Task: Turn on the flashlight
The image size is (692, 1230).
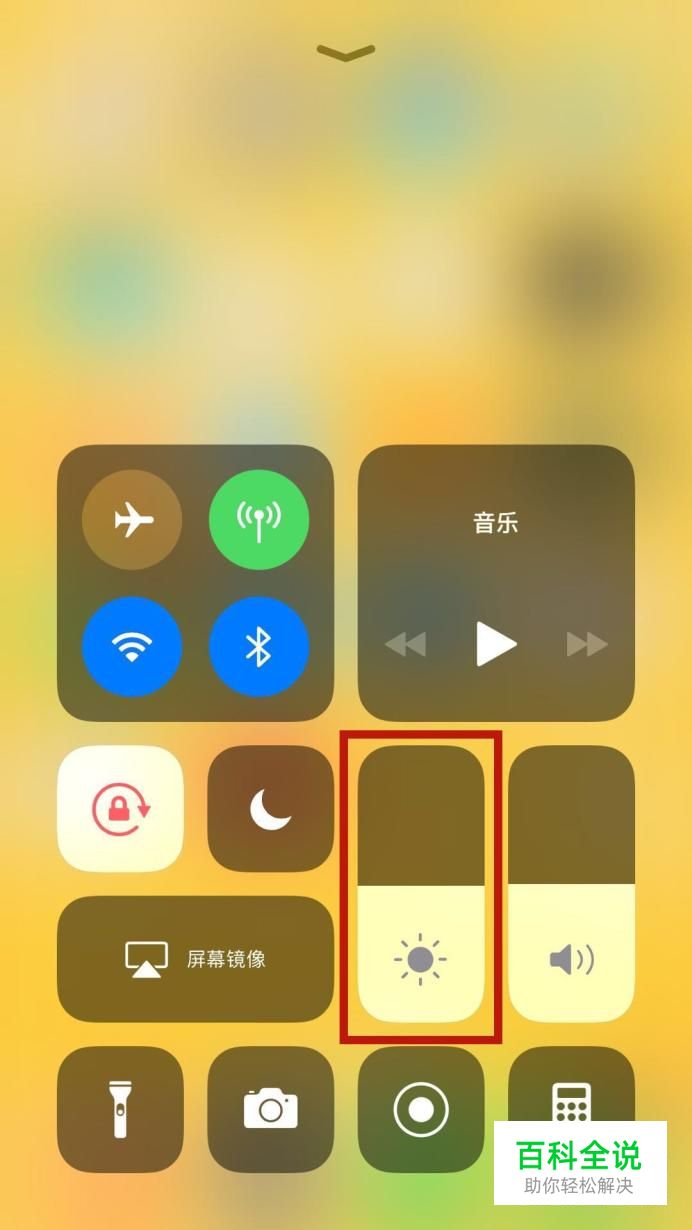Action: coord(120,1109)
